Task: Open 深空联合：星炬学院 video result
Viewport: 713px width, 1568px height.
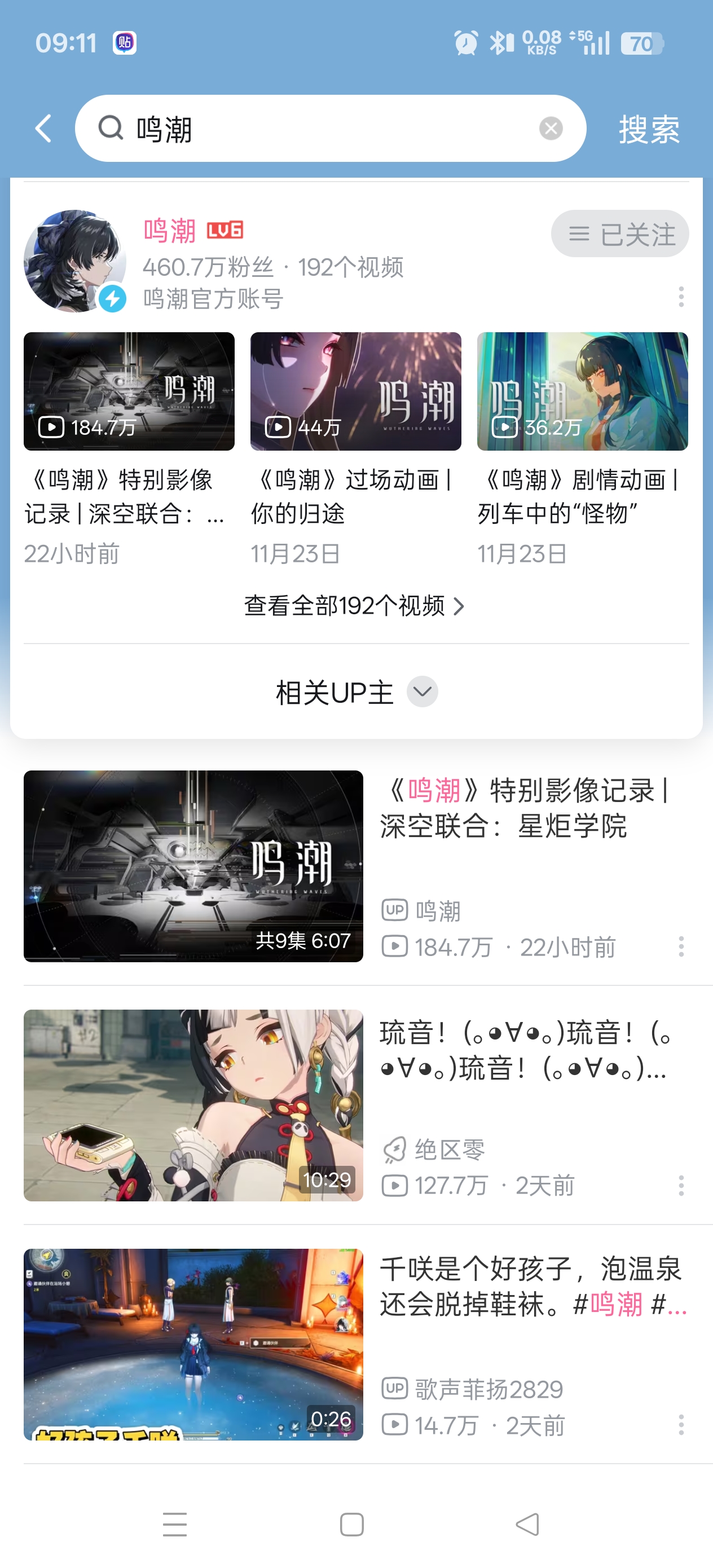Action: click(193, 866)
